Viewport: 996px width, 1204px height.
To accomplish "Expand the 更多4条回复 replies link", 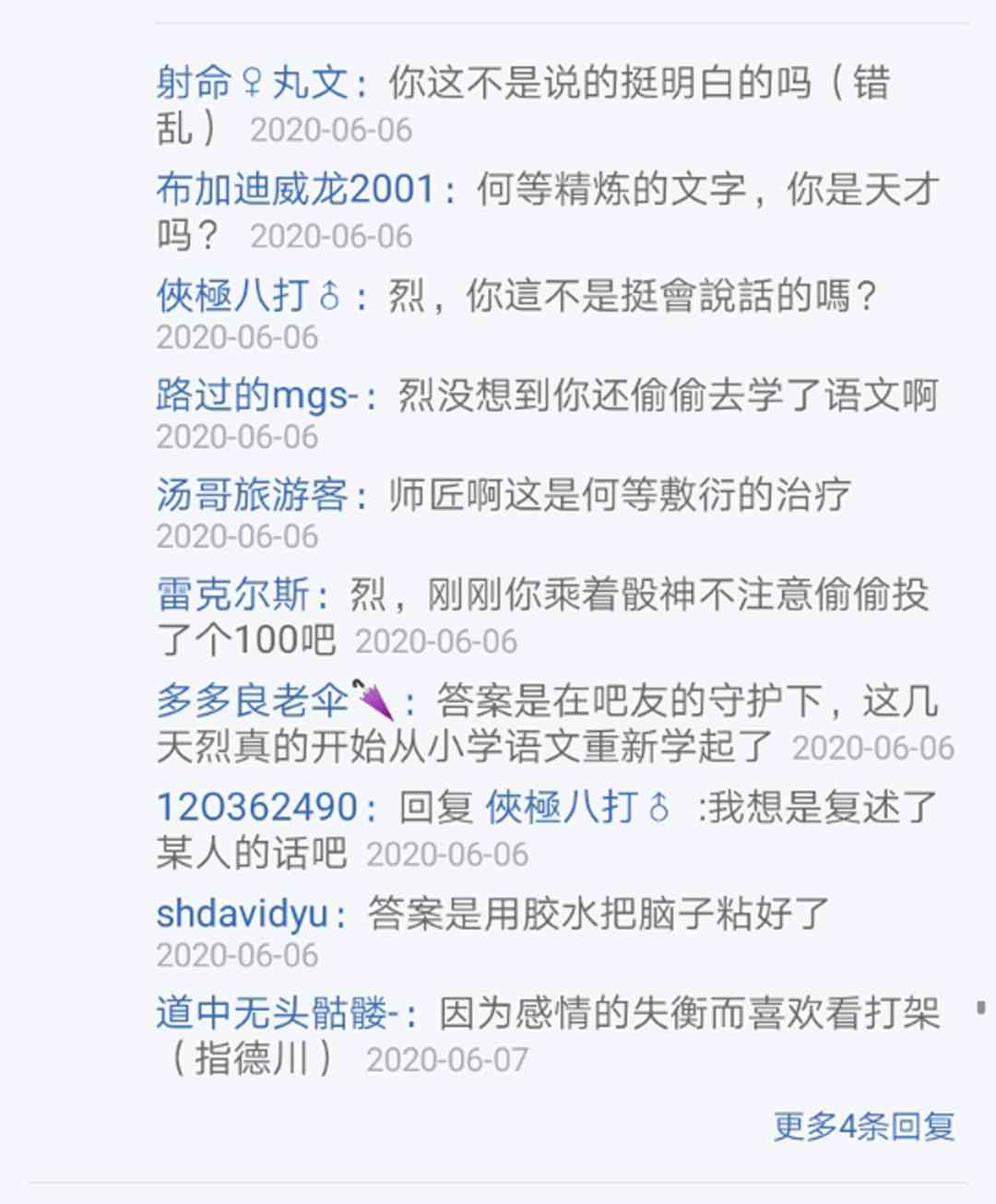I will click(863, 1126).
